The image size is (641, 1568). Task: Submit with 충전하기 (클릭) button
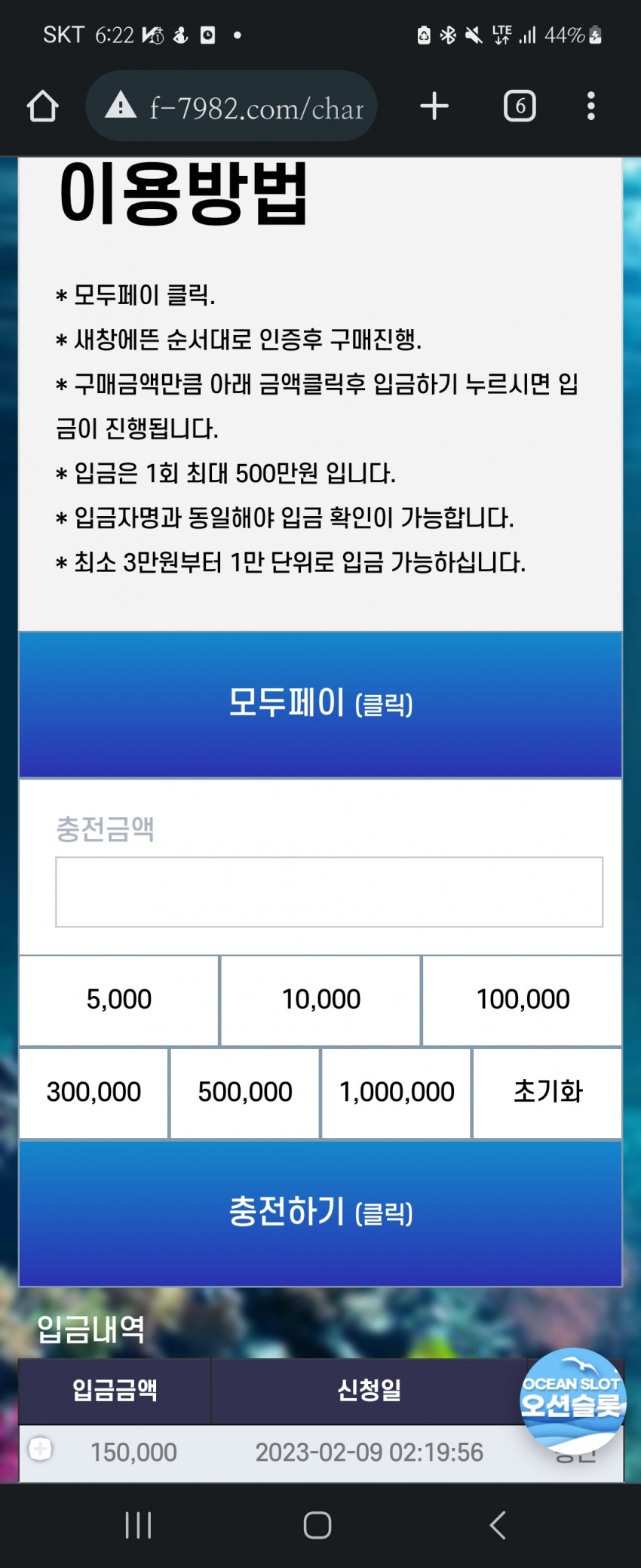click(x=320, y=1213)
